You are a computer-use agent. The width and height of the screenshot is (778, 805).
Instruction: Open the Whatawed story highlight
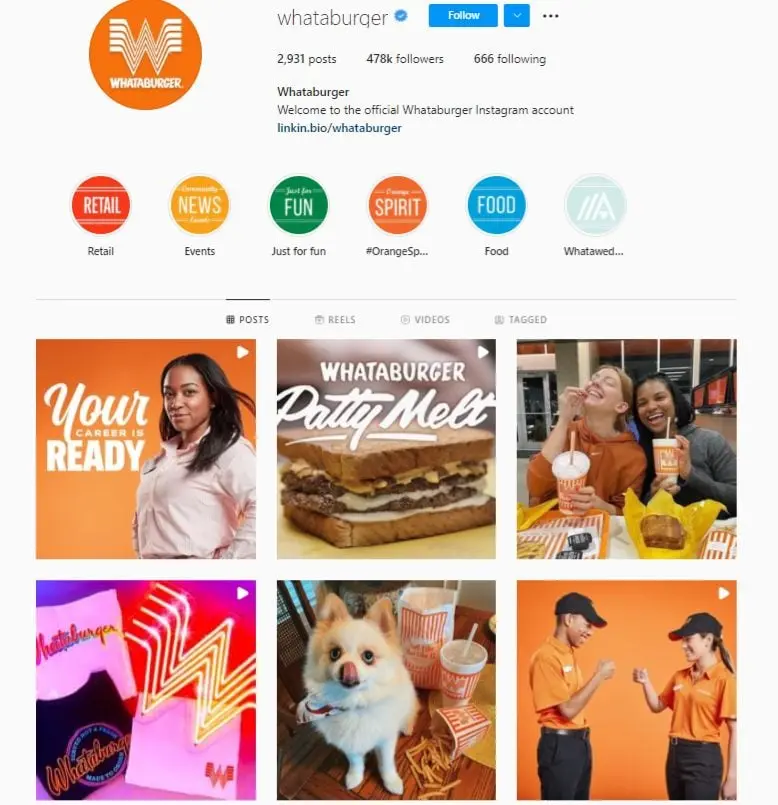tap(595, 205)
